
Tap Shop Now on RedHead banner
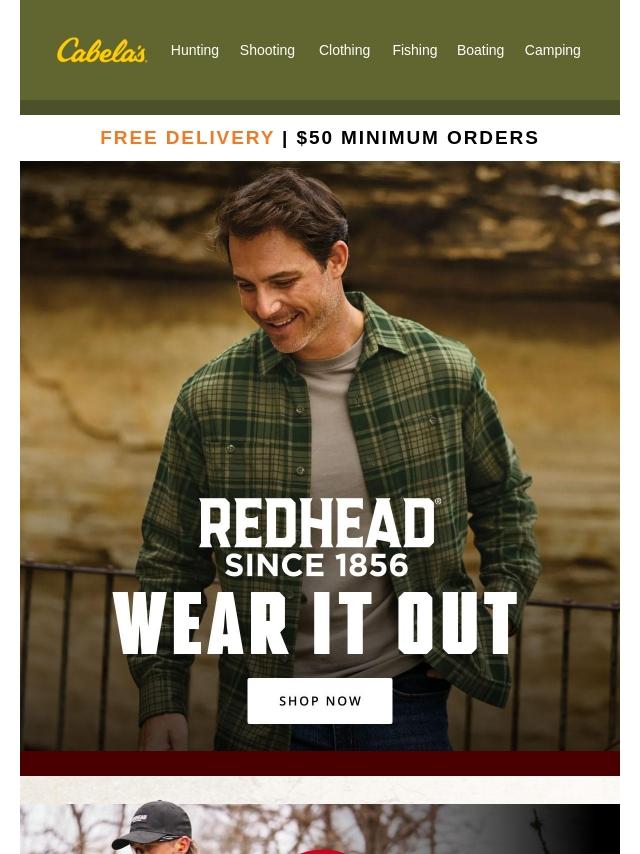320,701
